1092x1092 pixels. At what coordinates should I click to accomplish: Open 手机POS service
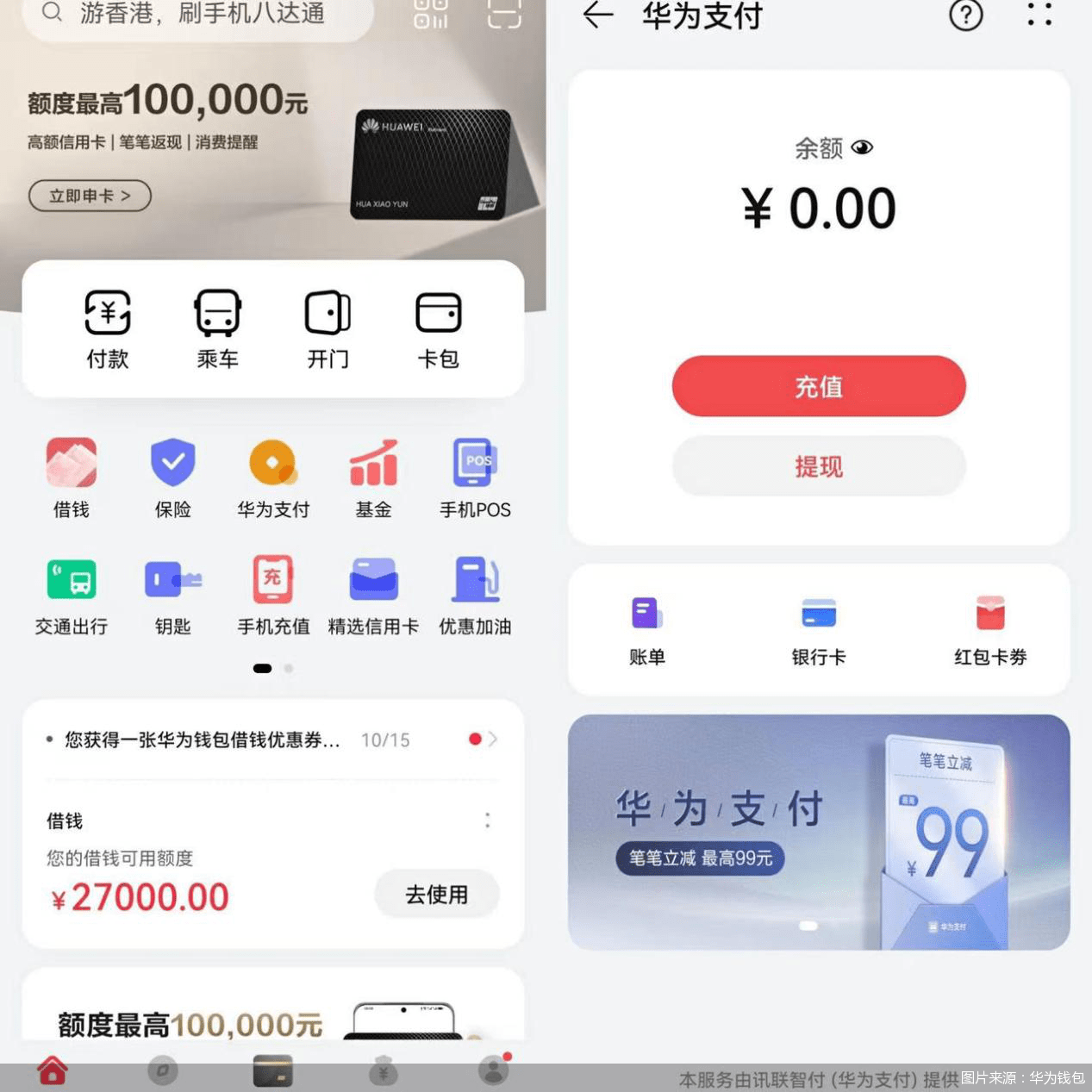coord(475,477)
